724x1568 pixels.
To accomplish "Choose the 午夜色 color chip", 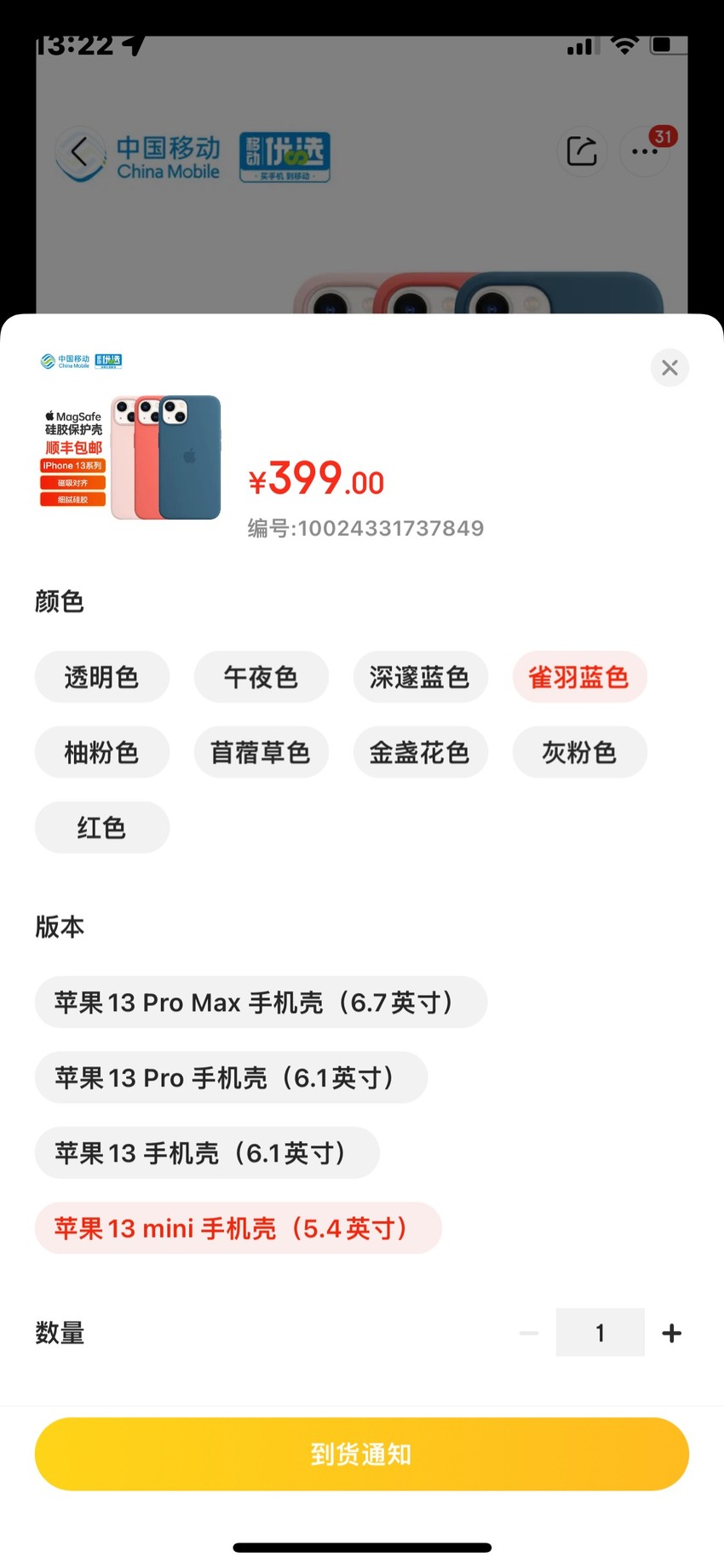I will [x=261, y=677].
